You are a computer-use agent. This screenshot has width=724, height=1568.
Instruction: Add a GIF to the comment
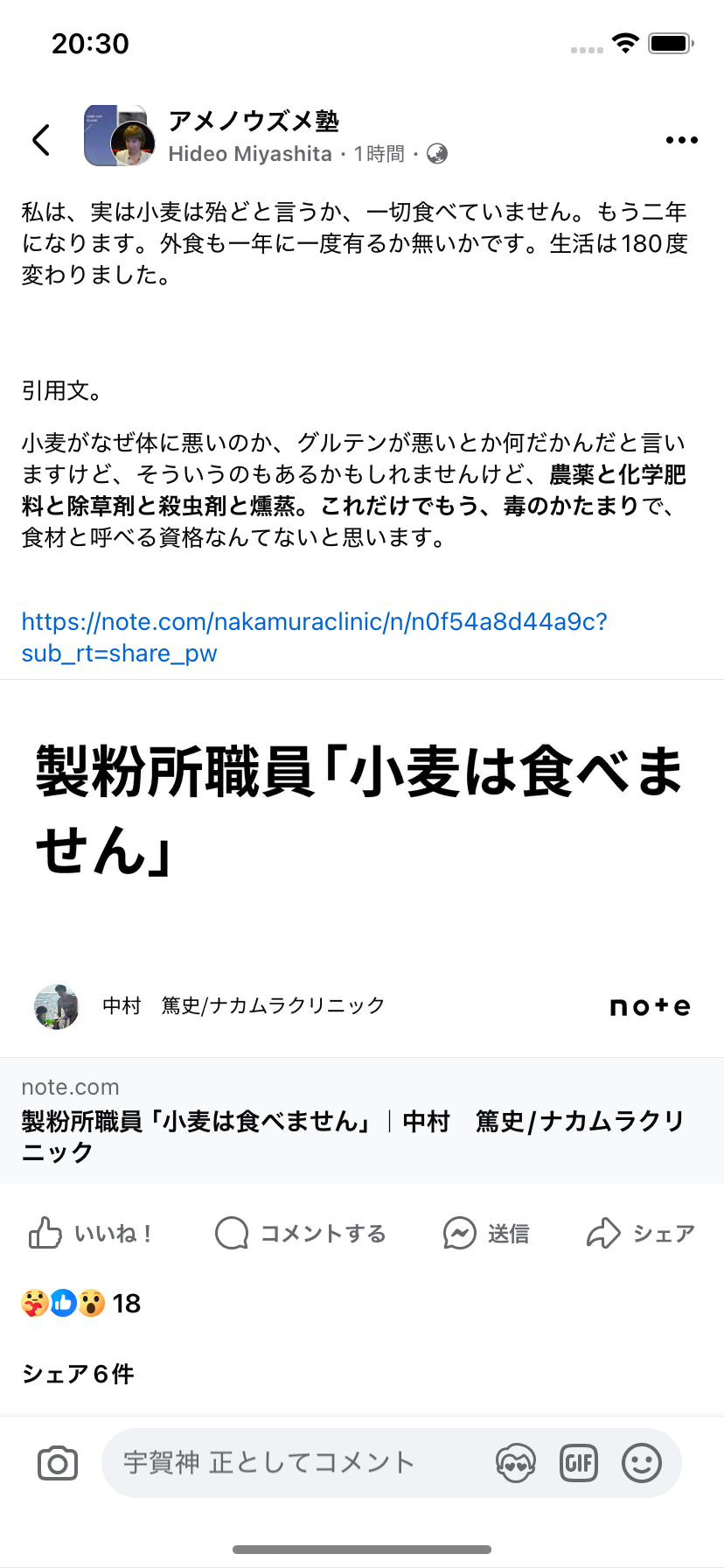(x=579, y=1463)
